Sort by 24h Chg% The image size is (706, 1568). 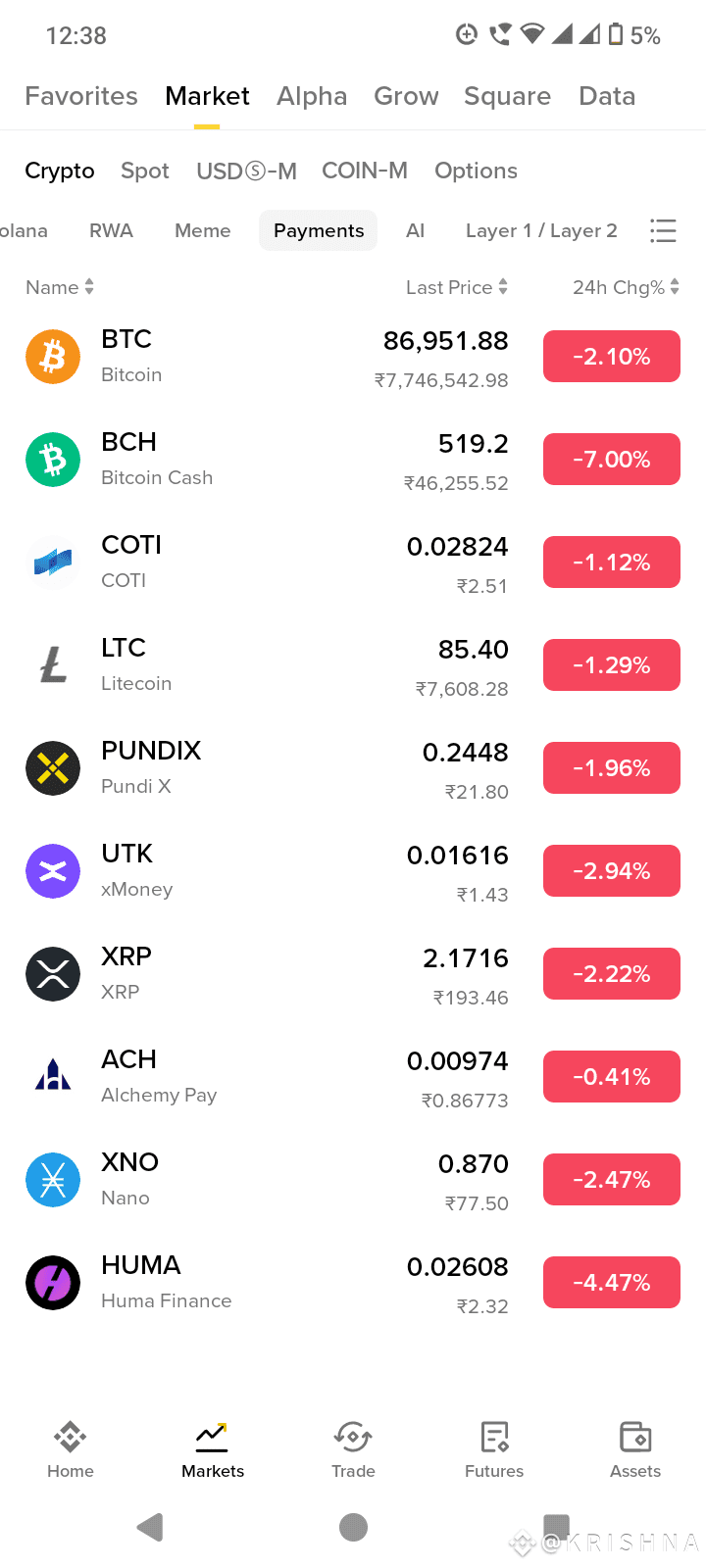(626, 287)
